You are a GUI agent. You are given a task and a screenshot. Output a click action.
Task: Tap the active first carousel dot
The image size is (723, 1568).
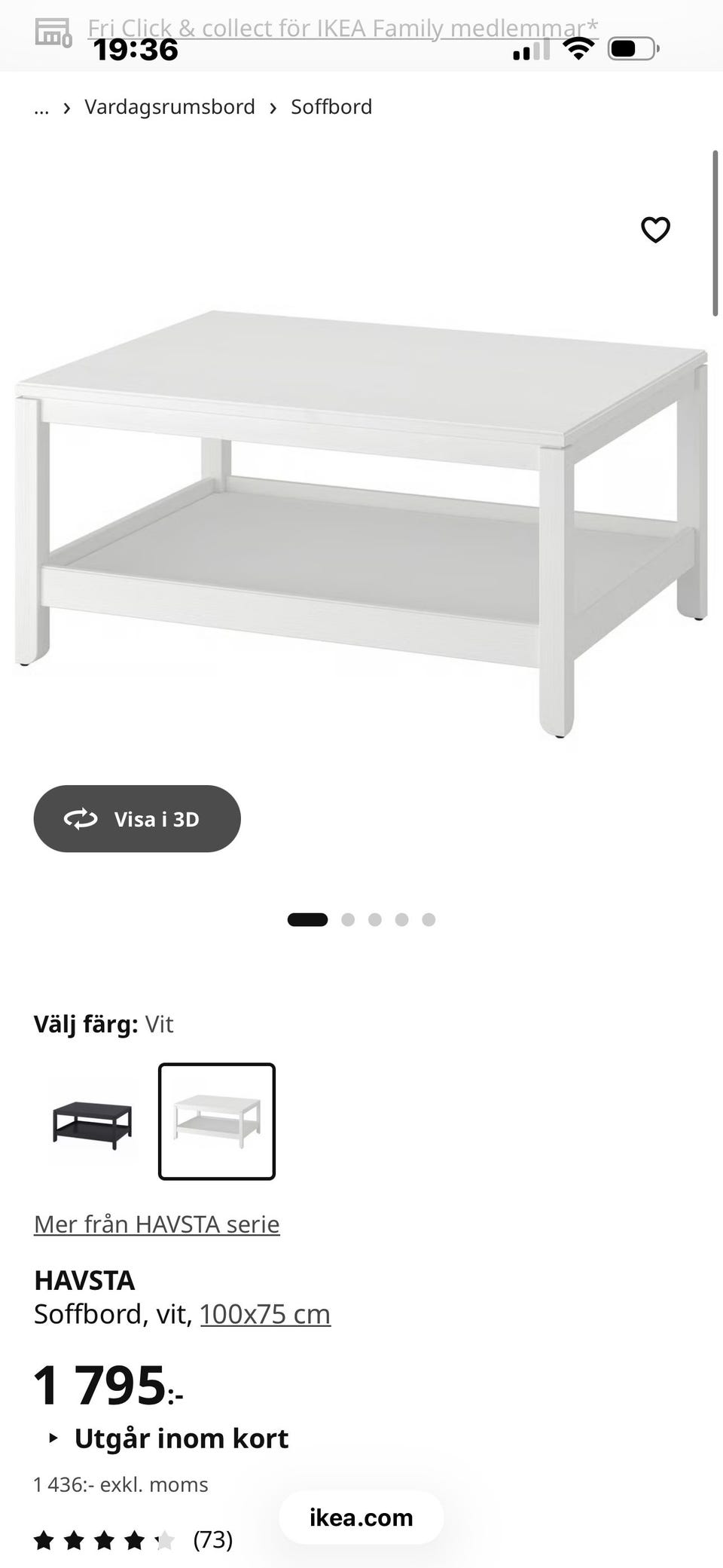click(x=307, y=918)
